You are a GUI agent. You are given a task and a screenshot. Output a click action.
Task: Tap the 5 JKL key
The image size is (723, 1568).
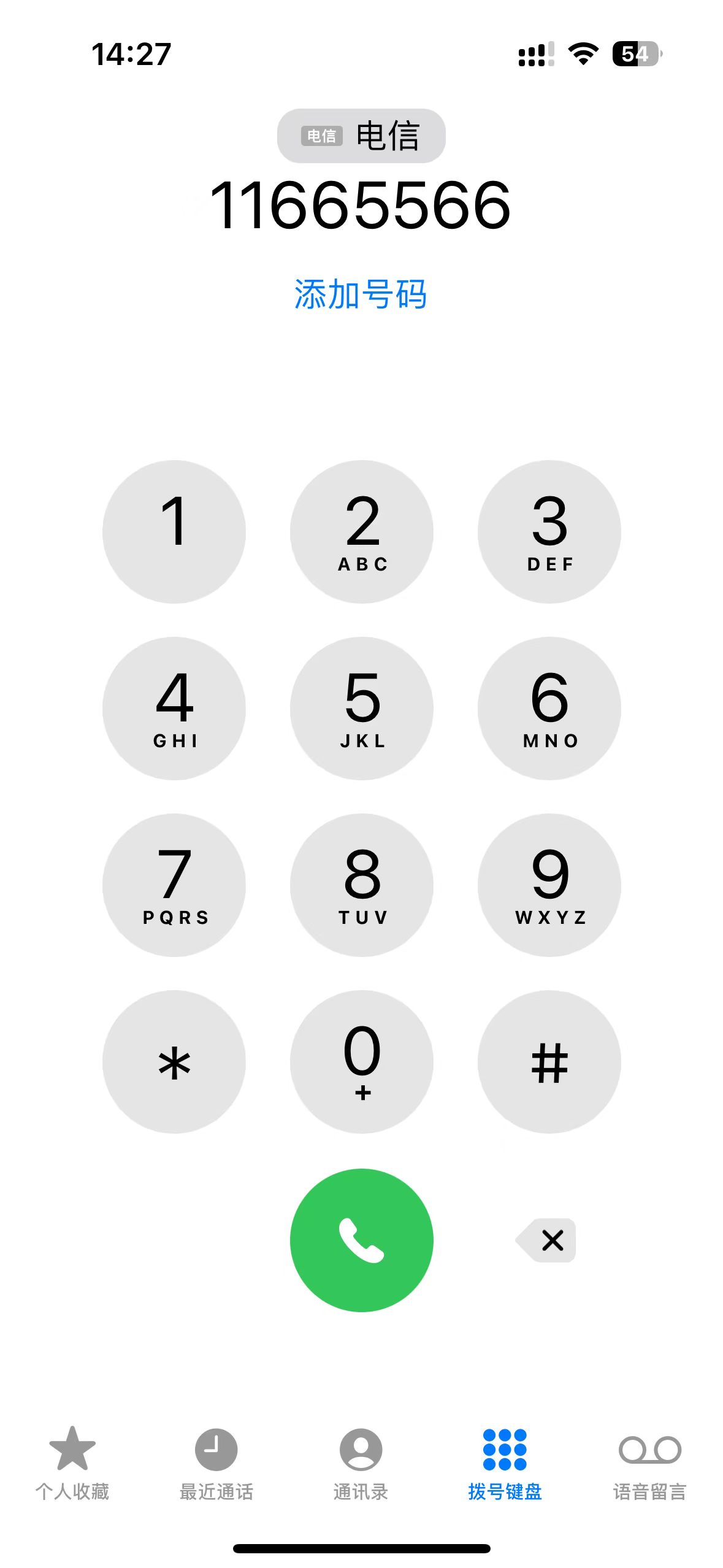pos(362,708)
